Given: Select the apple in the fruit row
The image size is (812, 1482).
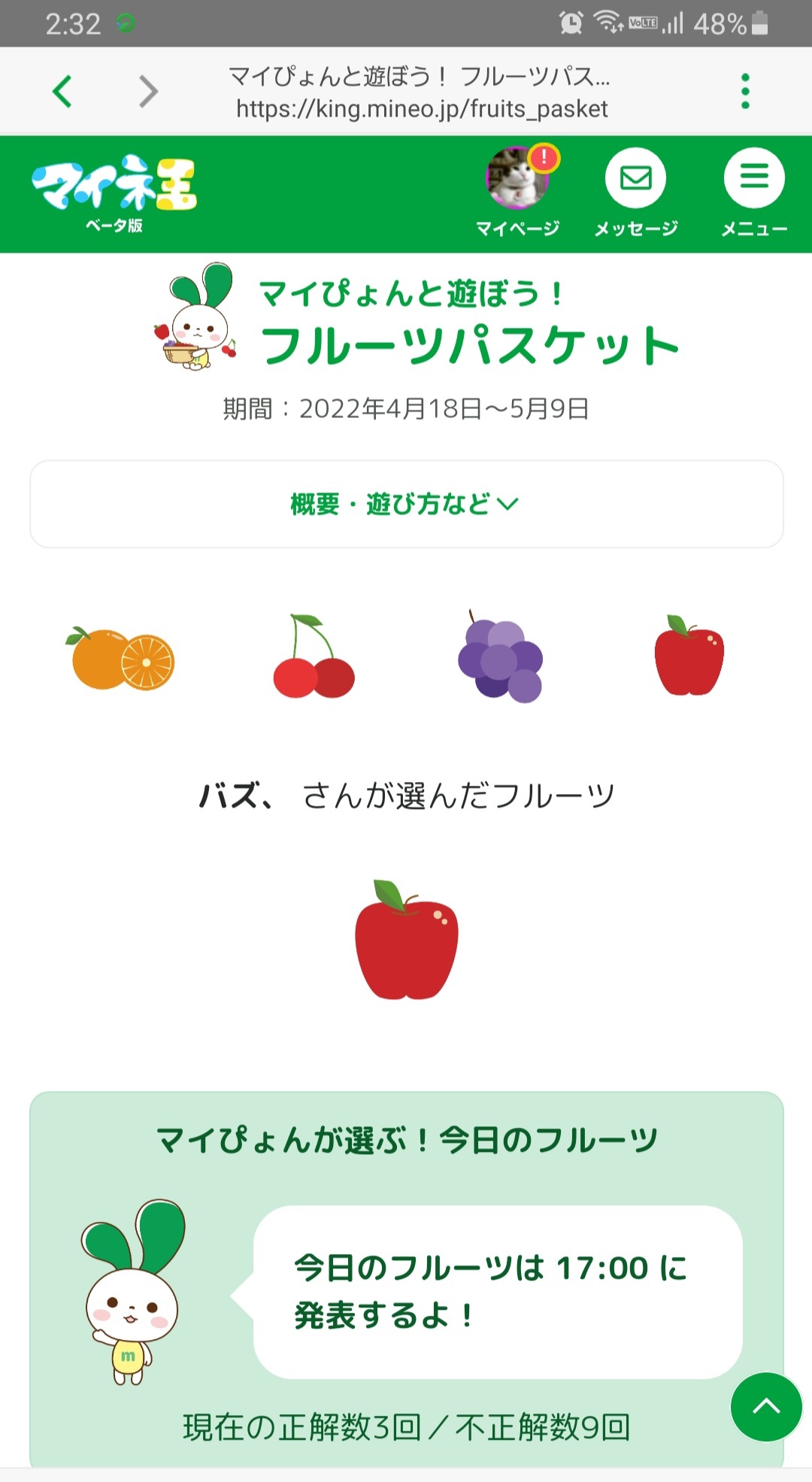Looking at the screenshot, I should tap(688, 656).
